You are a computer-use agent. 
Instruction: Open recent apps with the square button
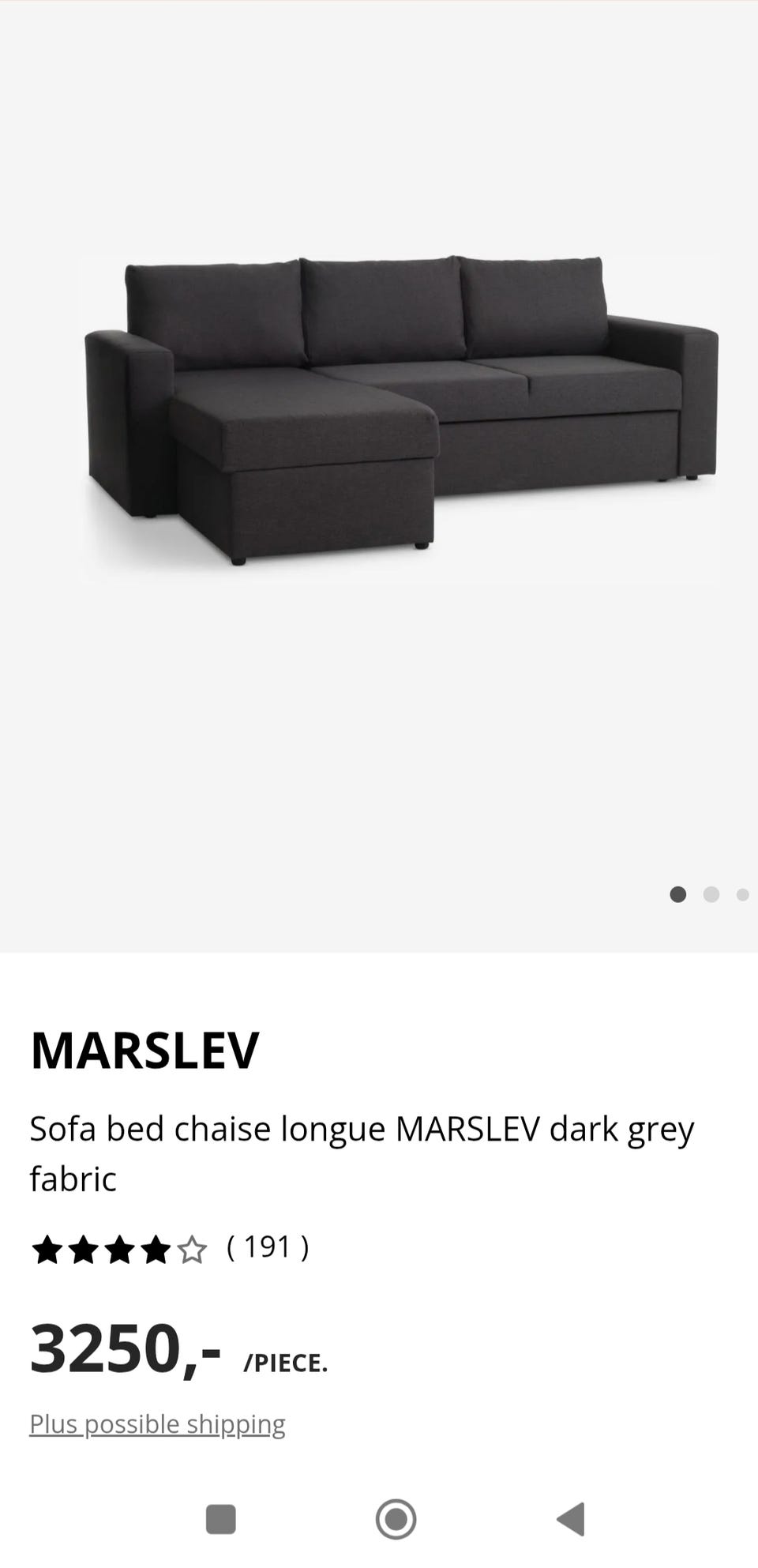[220, 1518]
